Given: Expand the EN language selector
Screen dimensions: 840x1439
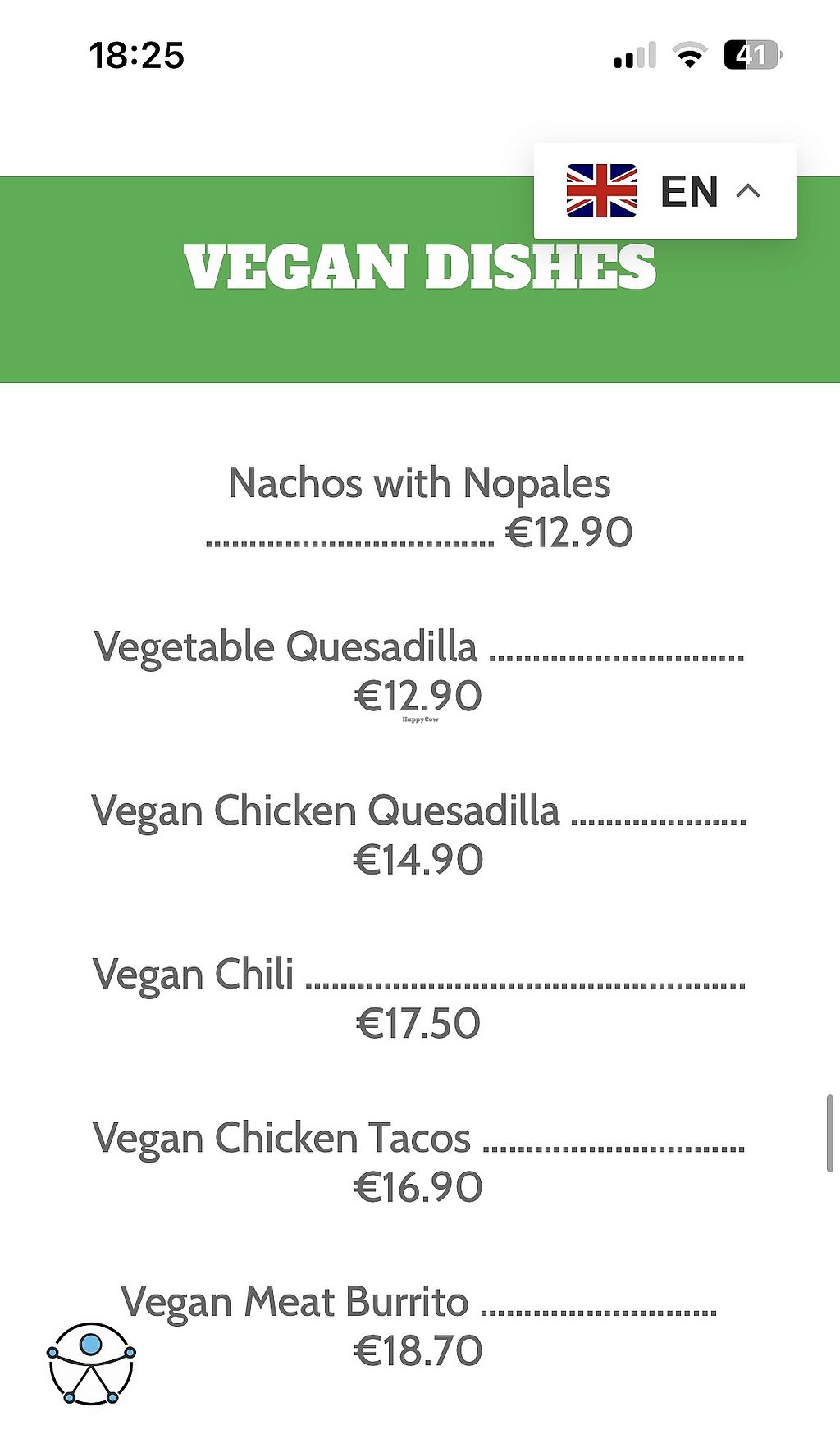Looking at the screenshot, I should pyautogui.click(x=664, y=191).
